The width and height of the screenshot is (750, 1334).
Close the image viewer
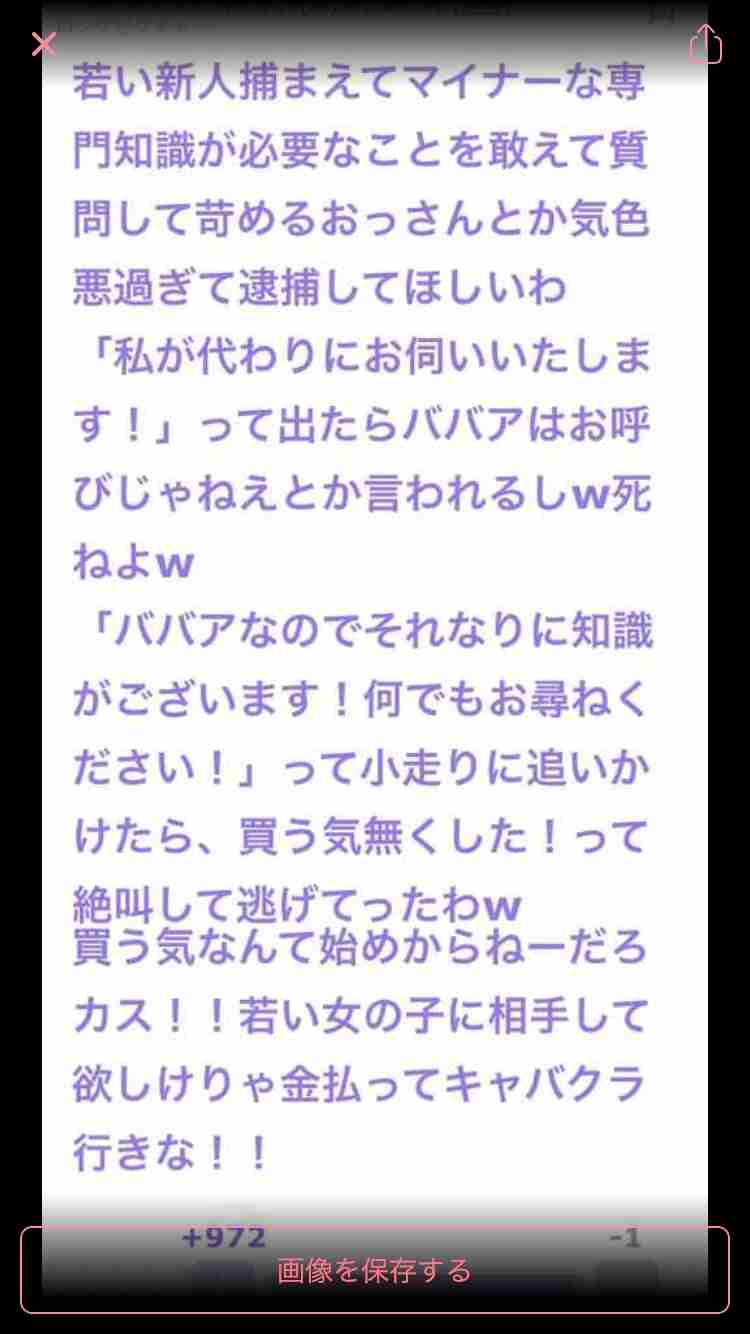click(43, 44)
